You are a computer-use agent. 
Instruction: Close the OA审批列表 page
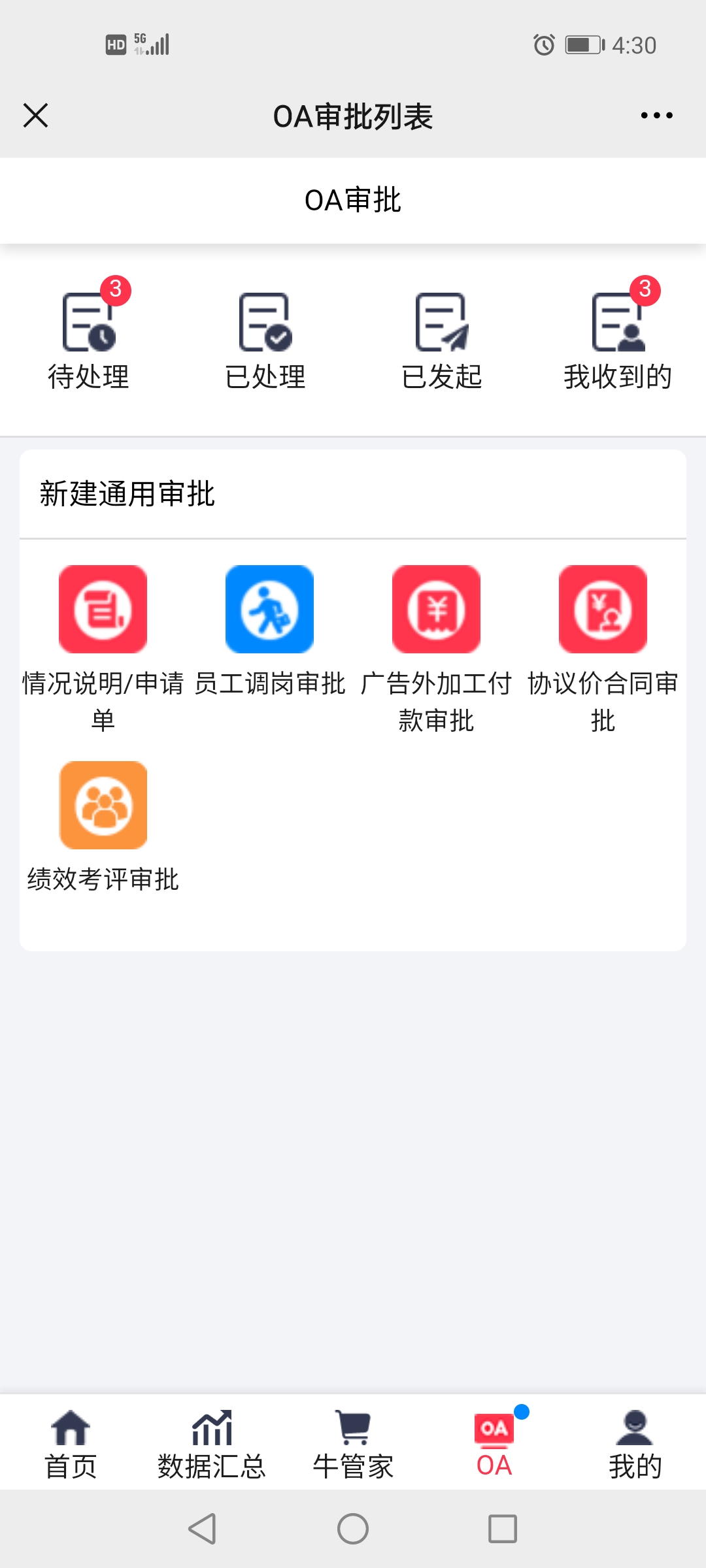36,116
